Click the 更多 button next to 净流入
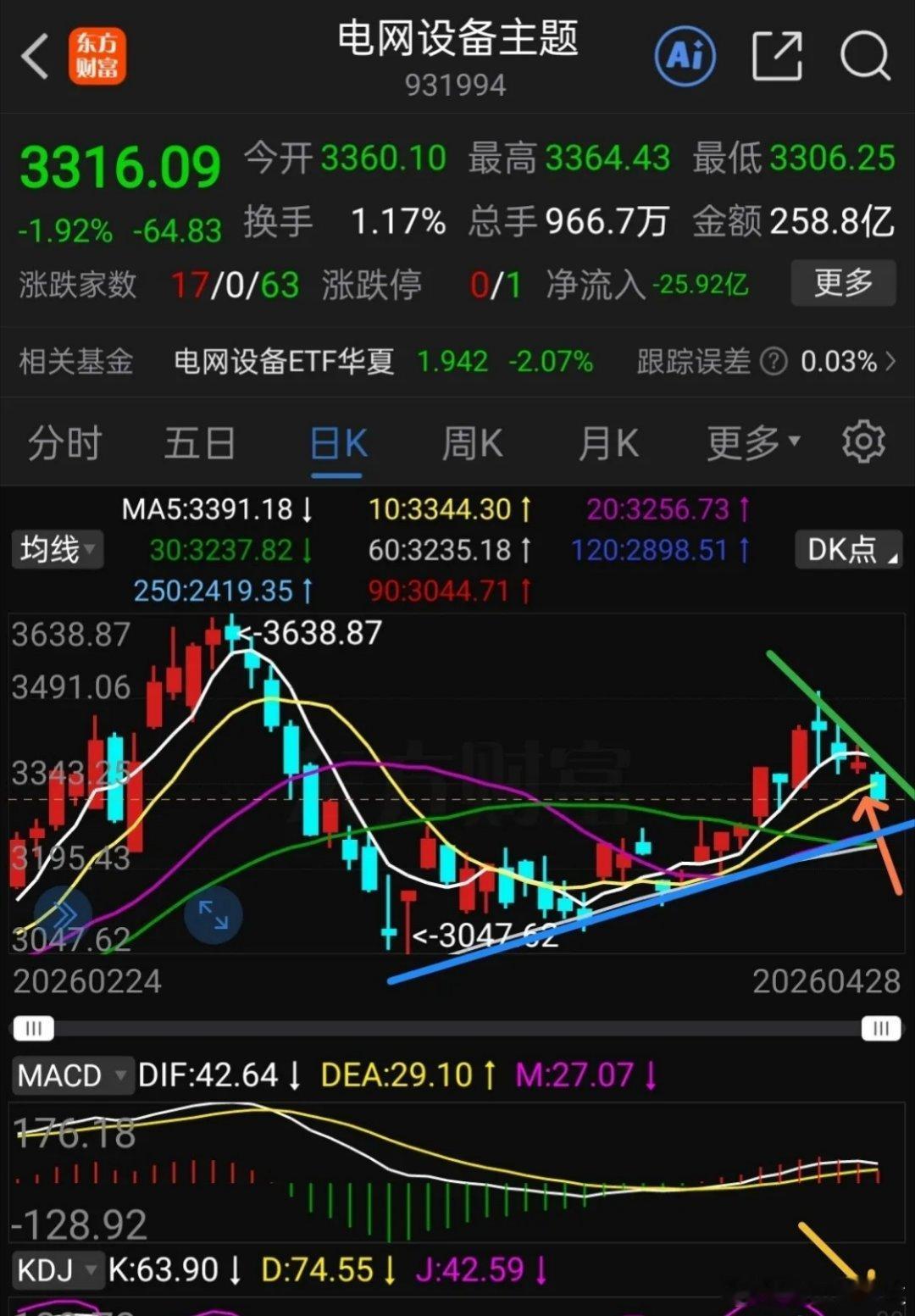The width and height of the screenshot is (915, 1316). (x=842, y=285)
